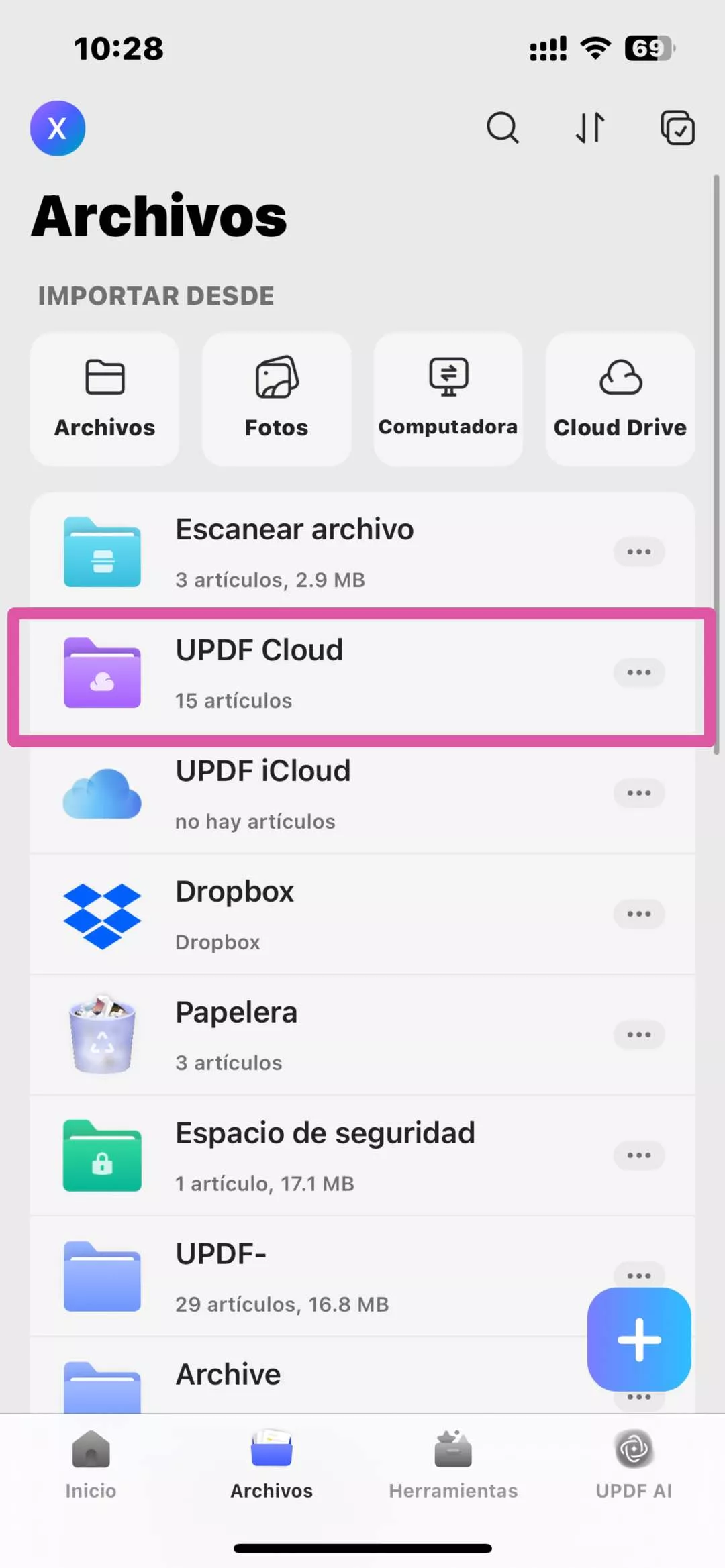Import from Fotos
This screenshot has height=1568, width=725.
[x=277, y=399]
